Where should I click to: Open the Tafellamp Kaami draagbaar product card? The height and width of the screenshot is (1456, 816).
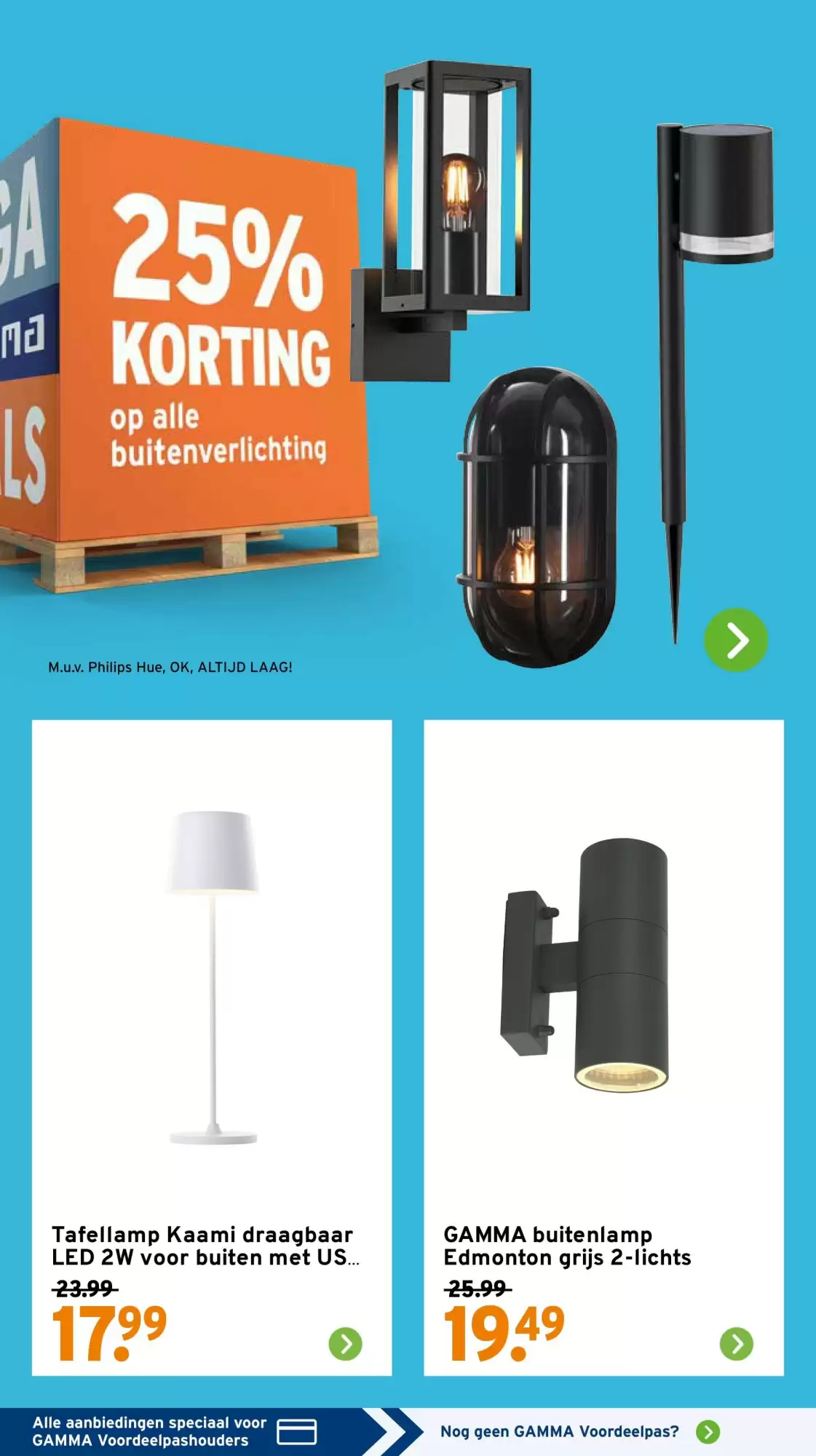[x=212, y=1048]
